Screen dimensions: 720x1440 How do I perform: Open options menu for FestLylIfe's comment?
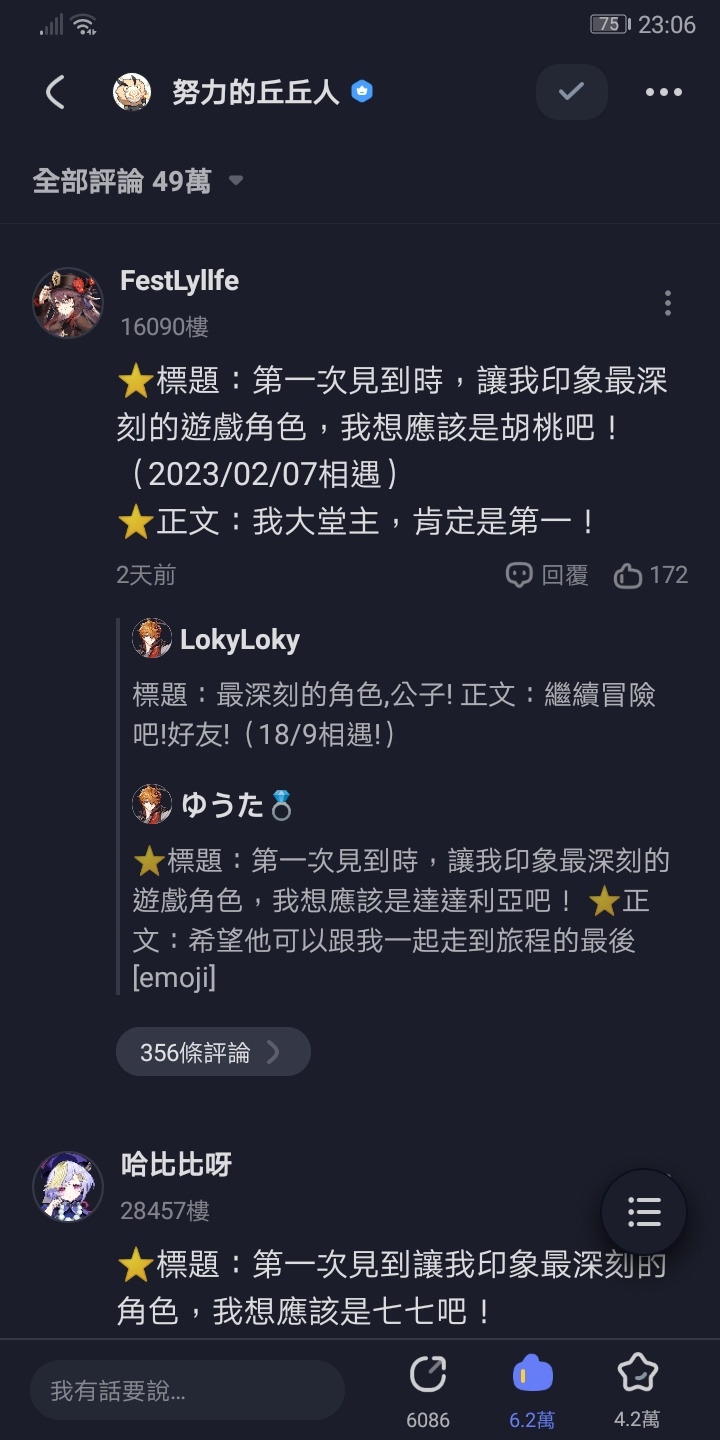[x=667, y=303]
